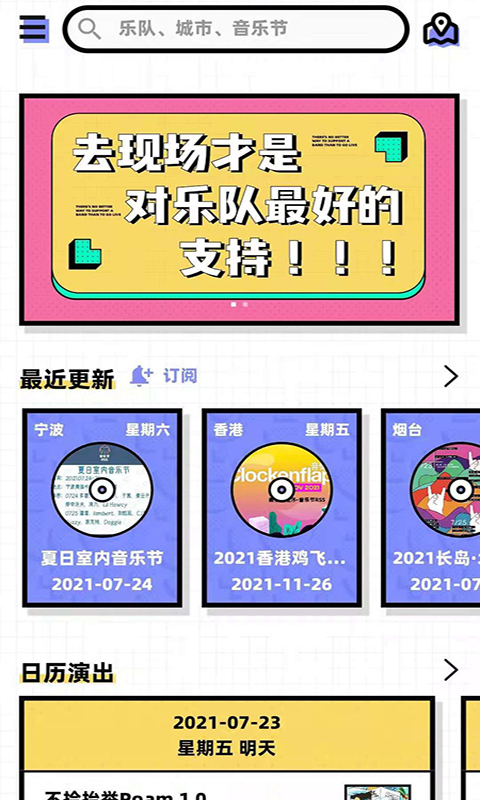Subscribe with the 订阅 bell button
Image resolution: width=480 pixels, height=800 pixels.
(163, 377)
